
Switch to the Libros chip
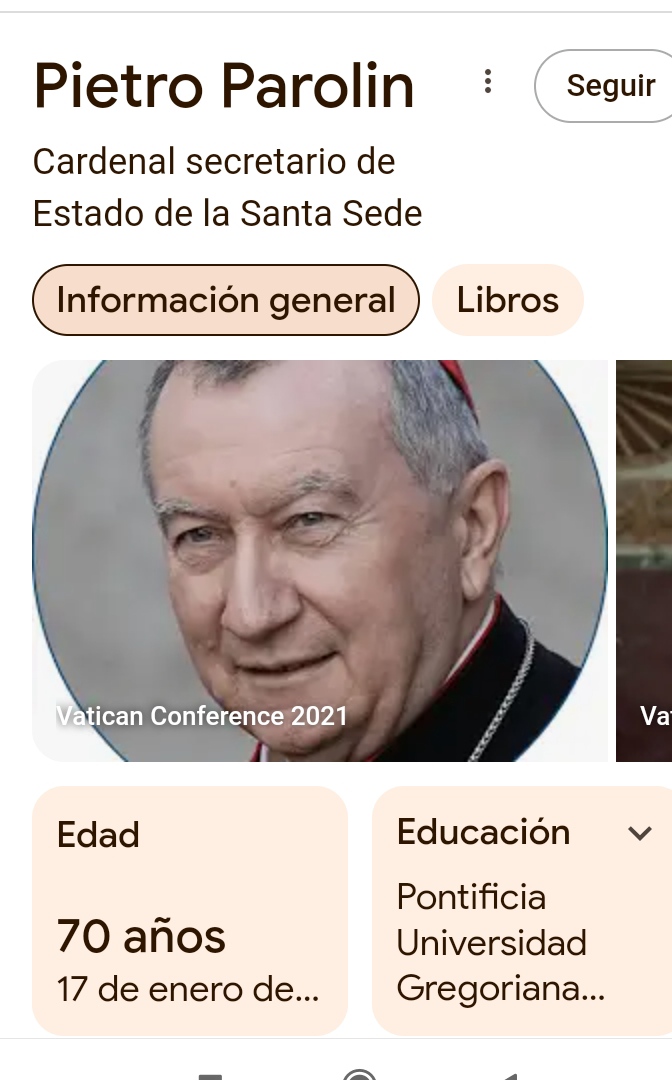pos(507,300)
